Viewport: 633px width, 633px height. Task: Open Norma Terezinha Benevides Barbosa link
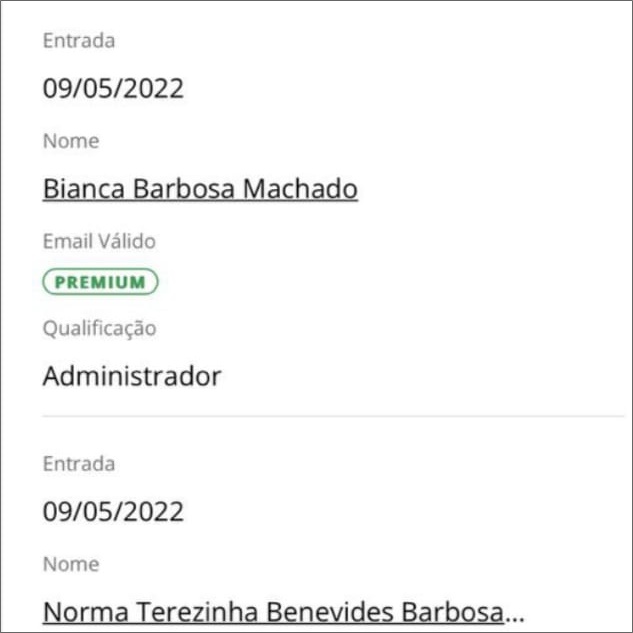coord(283,612)
